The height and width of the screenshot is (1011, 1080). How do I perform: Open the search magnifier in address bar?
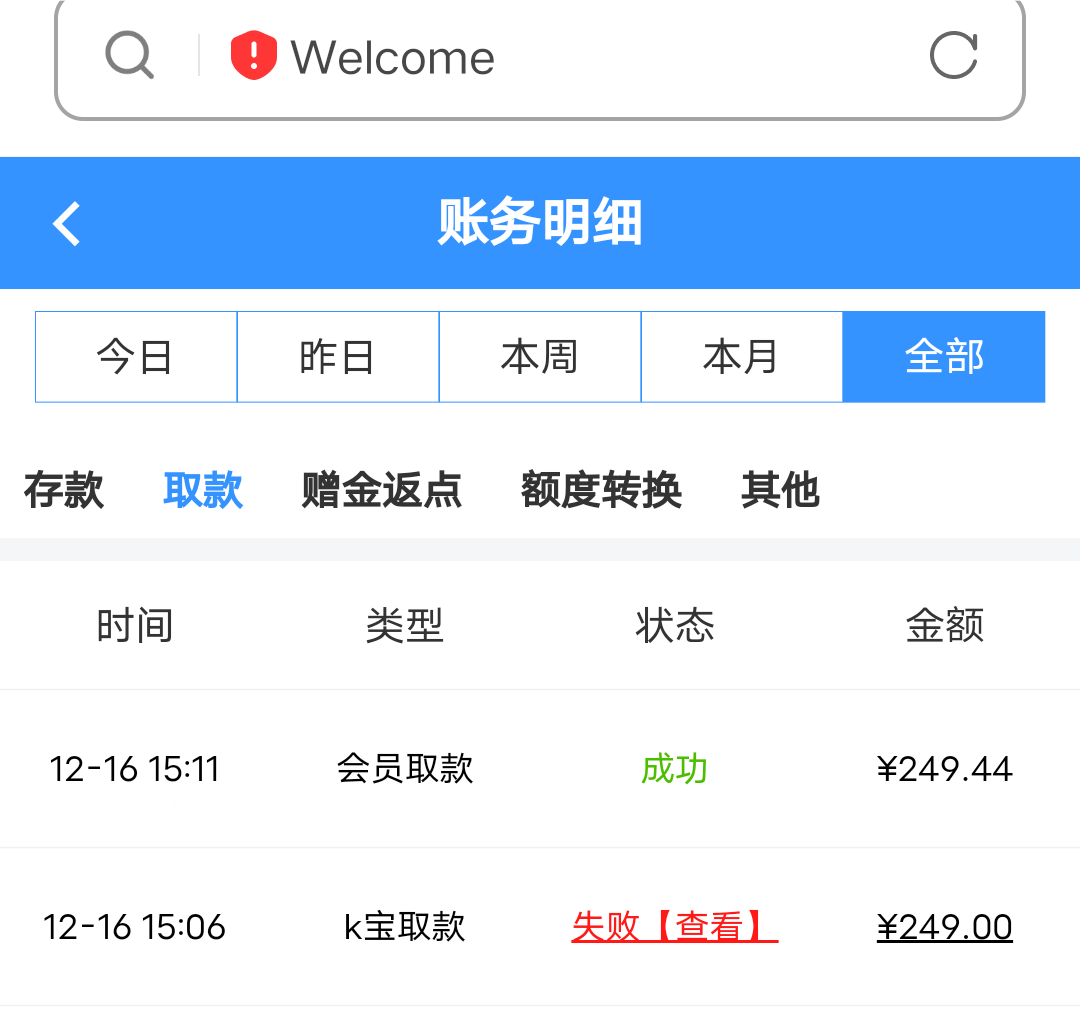[x=129, y=55]
